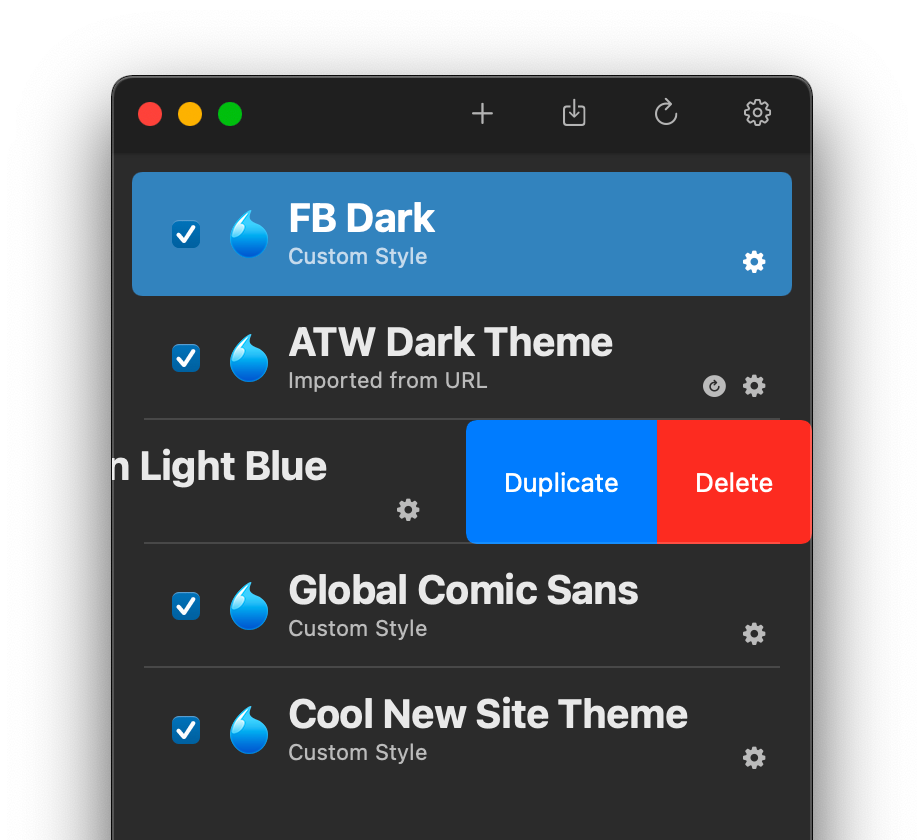Image resolution: width=924 pixels, height=840 pixels.
Task: Delete the Light Blue style
Action: click(734, 483)
